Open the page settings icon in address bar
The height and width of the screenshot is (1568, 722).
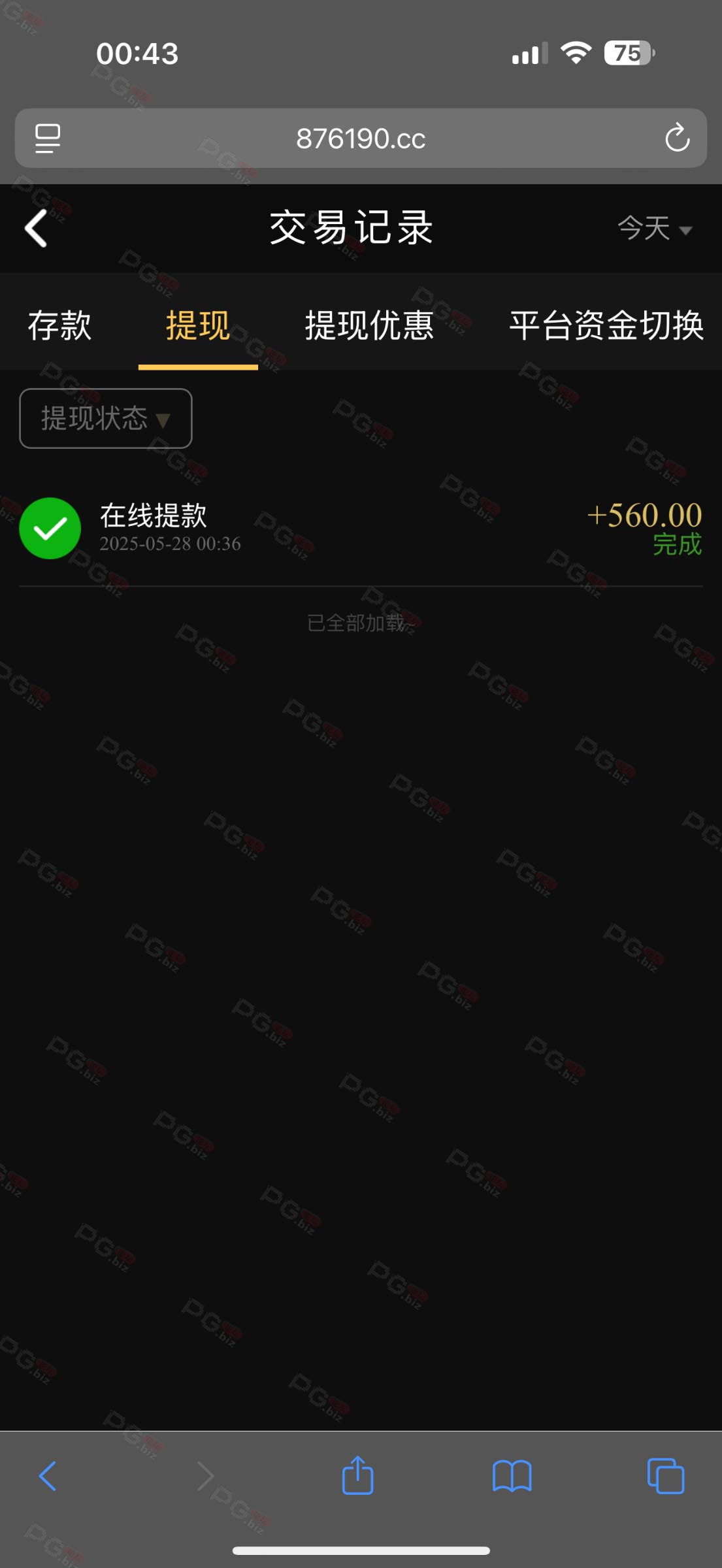coord(47,139)
